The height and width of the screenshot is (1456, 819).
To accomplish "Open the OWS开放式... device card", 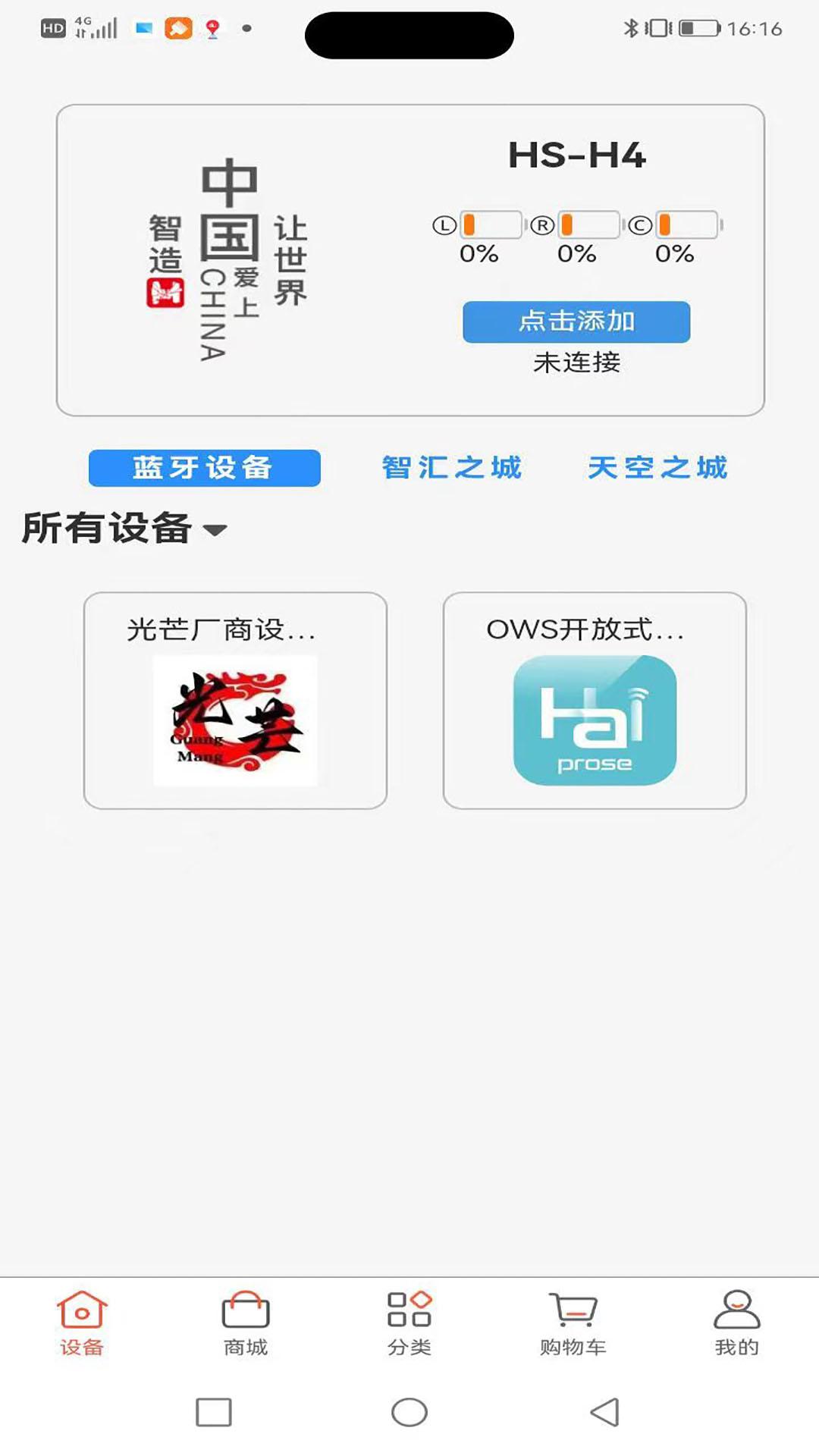I will click(x=595, y=701).
